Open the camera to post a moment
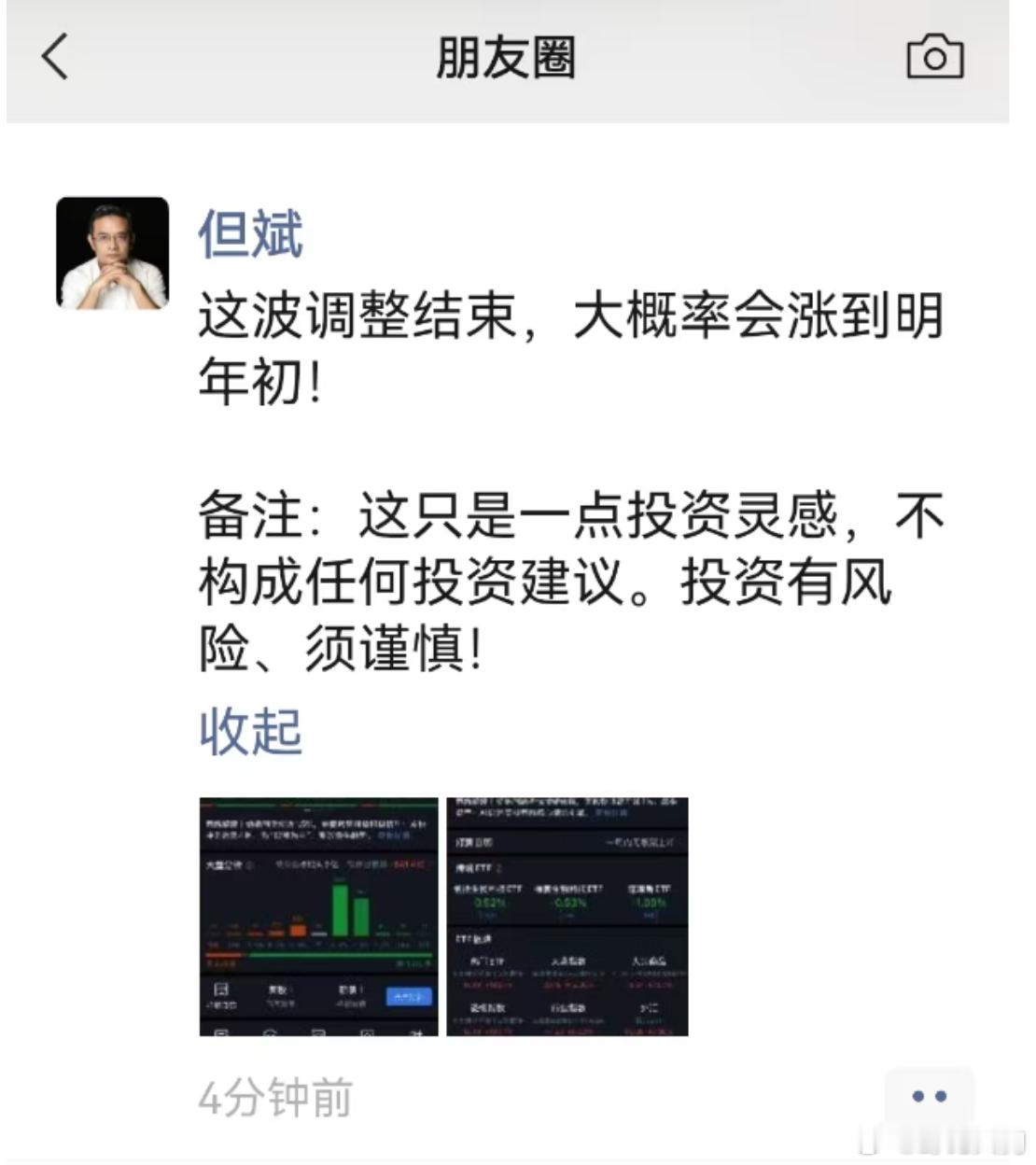The height and width of the screenshot is (1165, 1036). [934, 57]
